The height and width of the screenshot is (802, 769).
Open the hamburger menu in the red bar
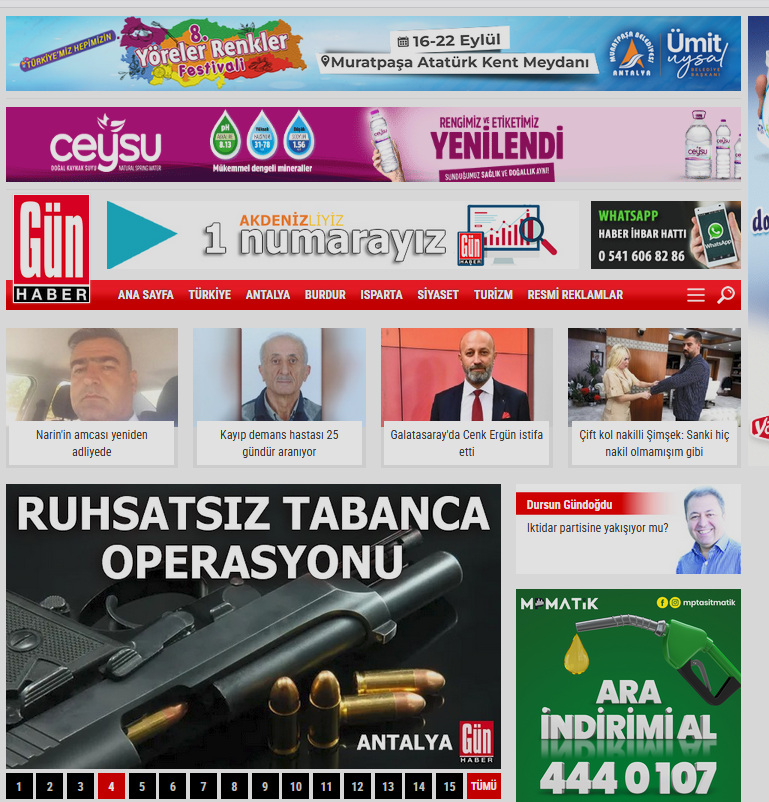pos(696,295)
